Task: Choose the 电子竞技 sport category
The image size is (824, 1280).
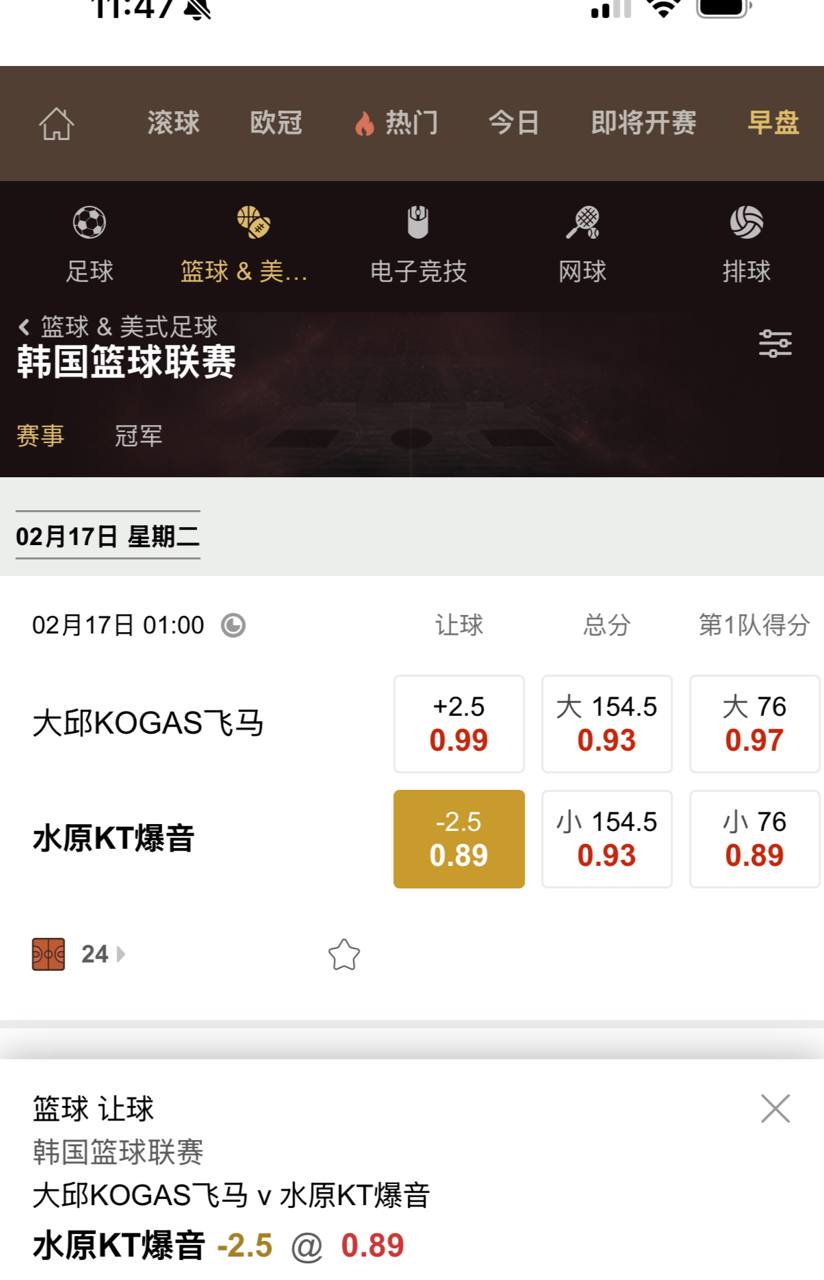Action: point(418,244)
